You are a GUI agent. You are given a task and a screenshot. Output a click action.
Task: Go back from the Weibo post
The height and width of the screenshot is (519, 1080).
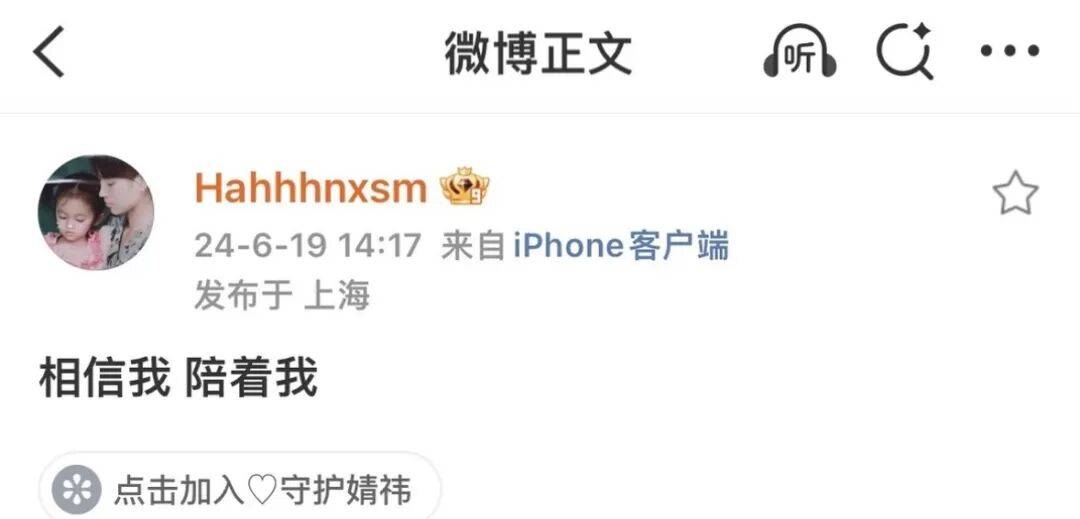click(x=49, y=53)
